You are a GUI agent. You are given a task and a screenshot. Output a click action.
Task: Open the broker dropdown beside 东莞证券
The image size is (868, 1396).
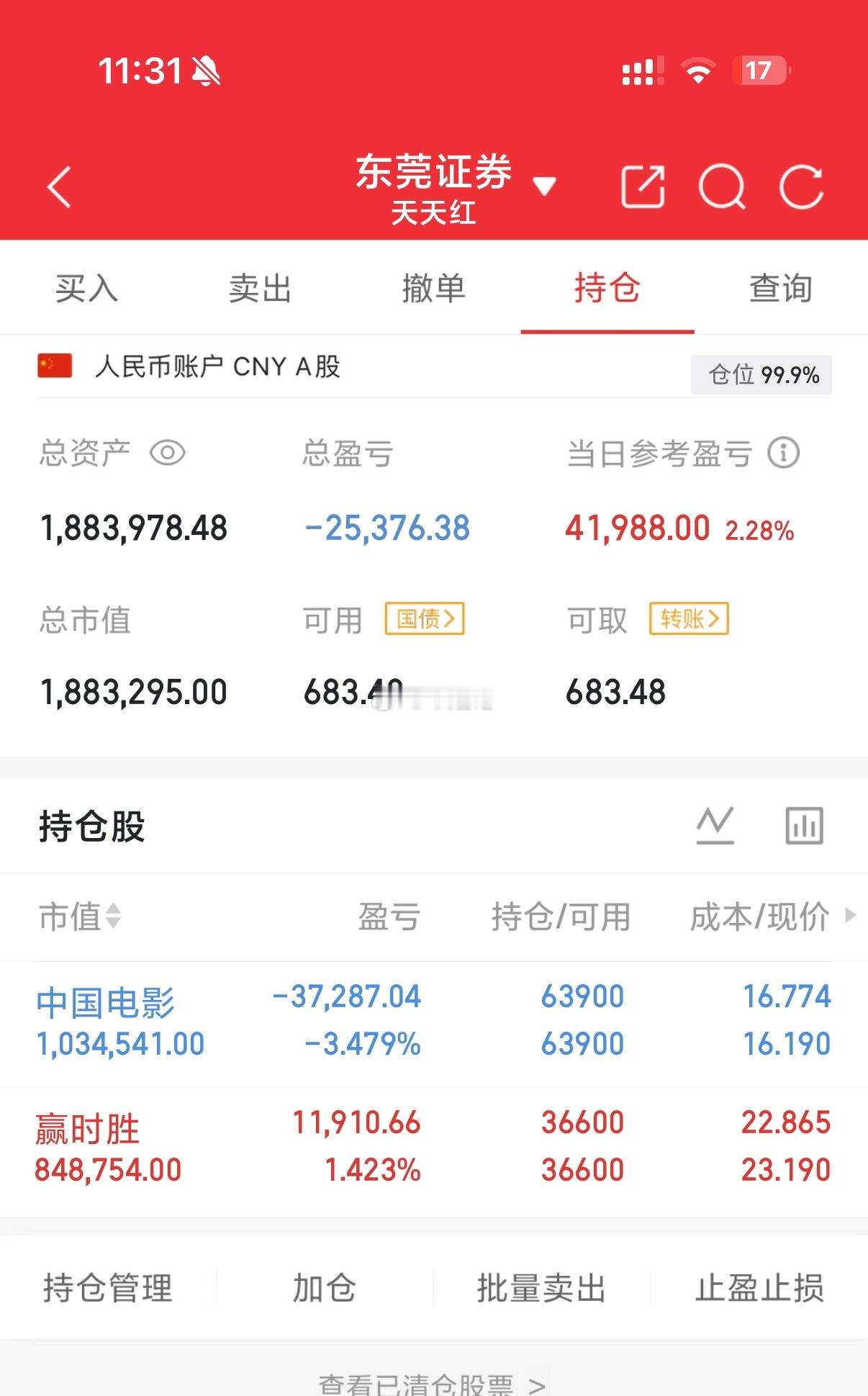coord(545,186)
